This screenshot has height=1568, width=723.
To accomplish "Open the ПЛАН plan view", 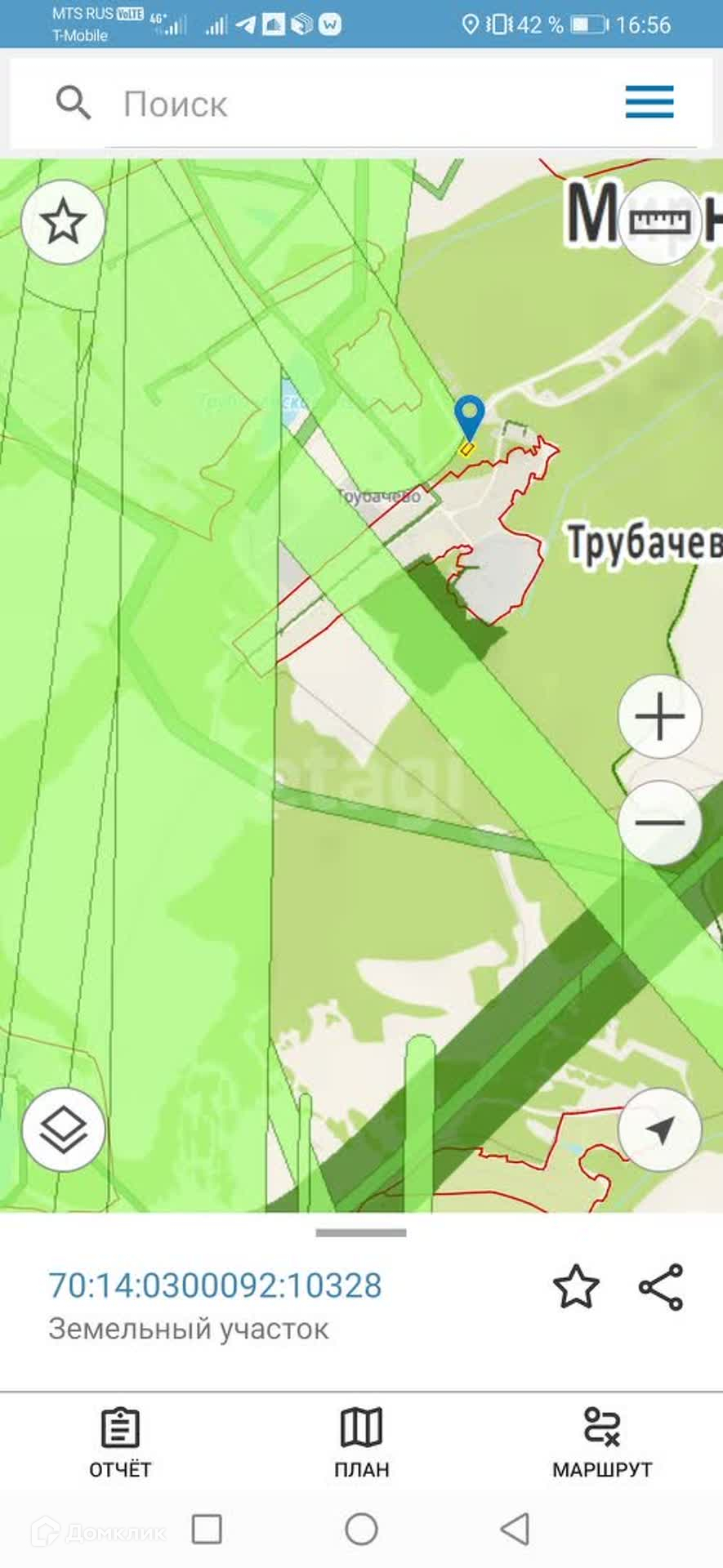I will [361, 1444].
